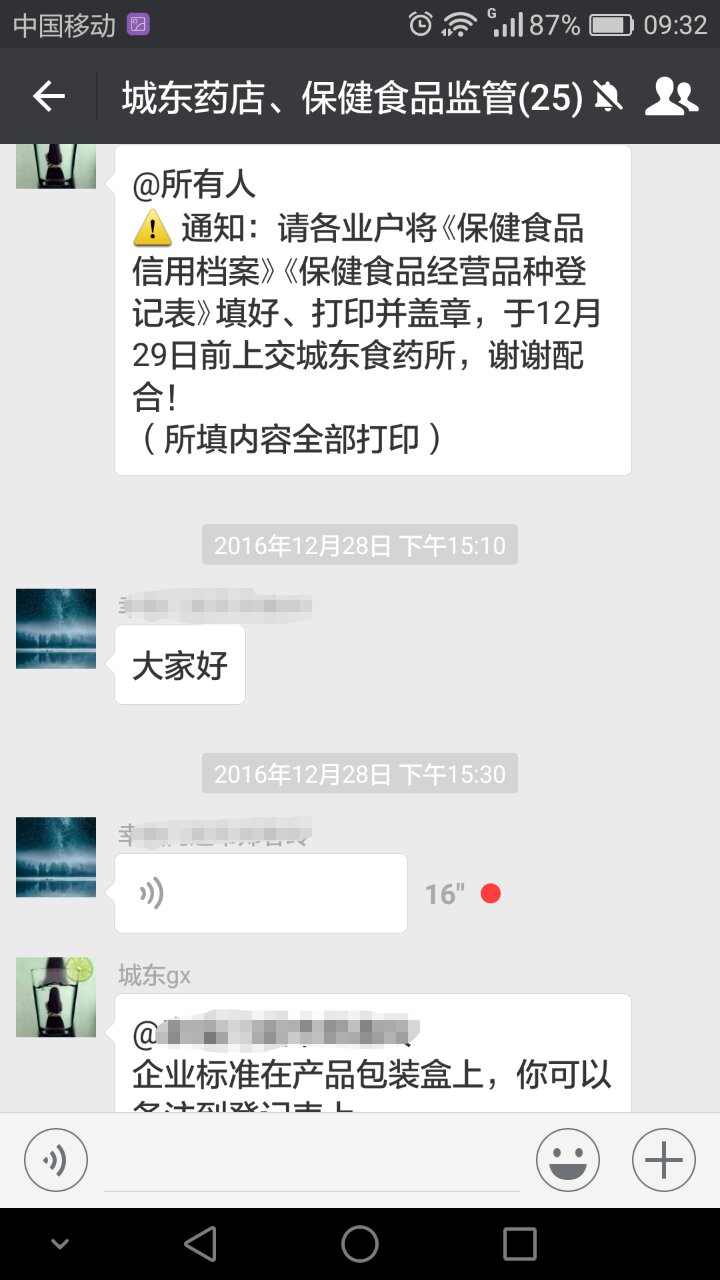Tap the message text input field
Viewport: 720px width, 1280px height.
coord(312,1162)
